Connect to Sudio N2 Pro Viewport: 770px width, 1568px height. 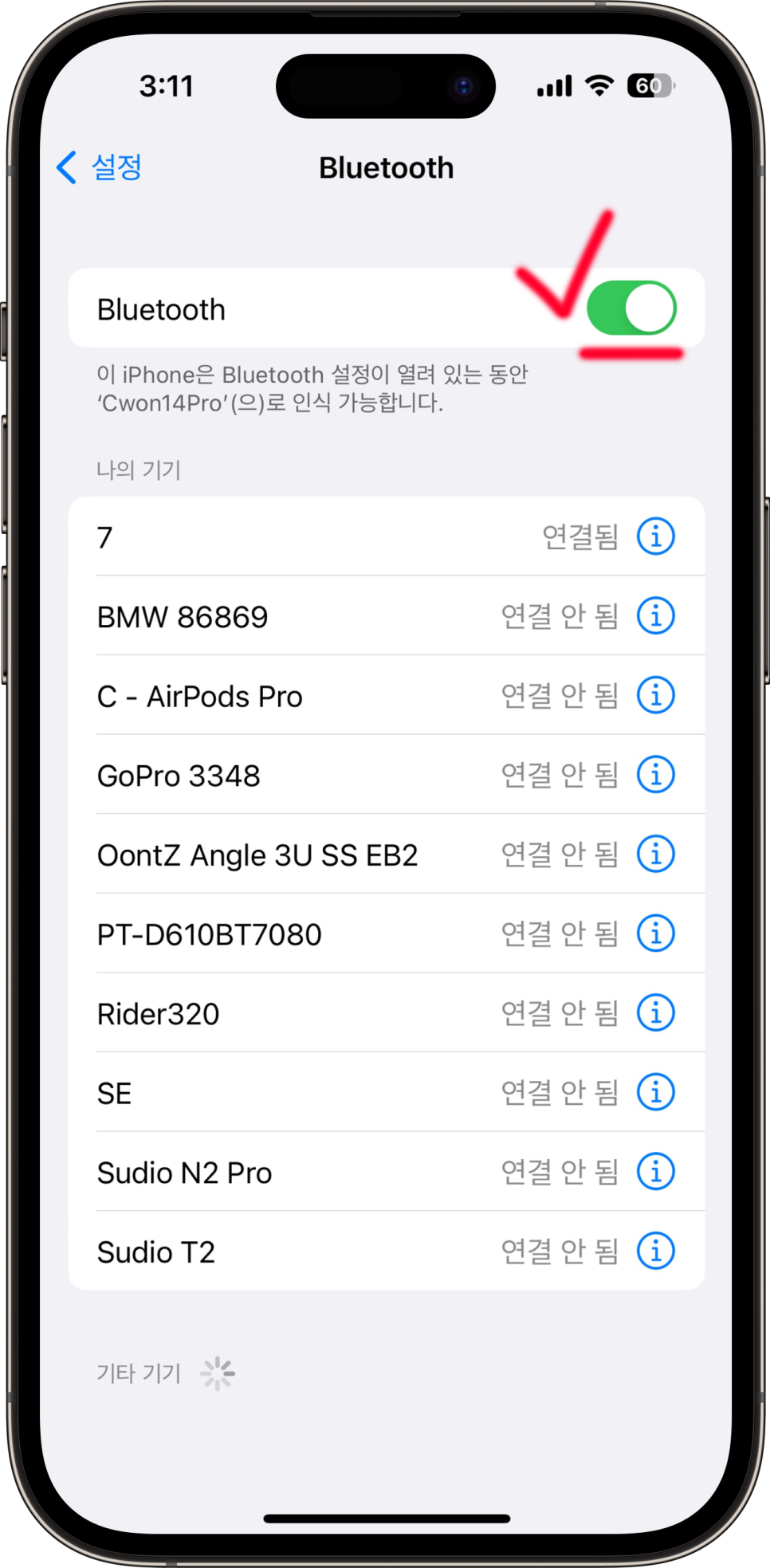point(387,1172)
